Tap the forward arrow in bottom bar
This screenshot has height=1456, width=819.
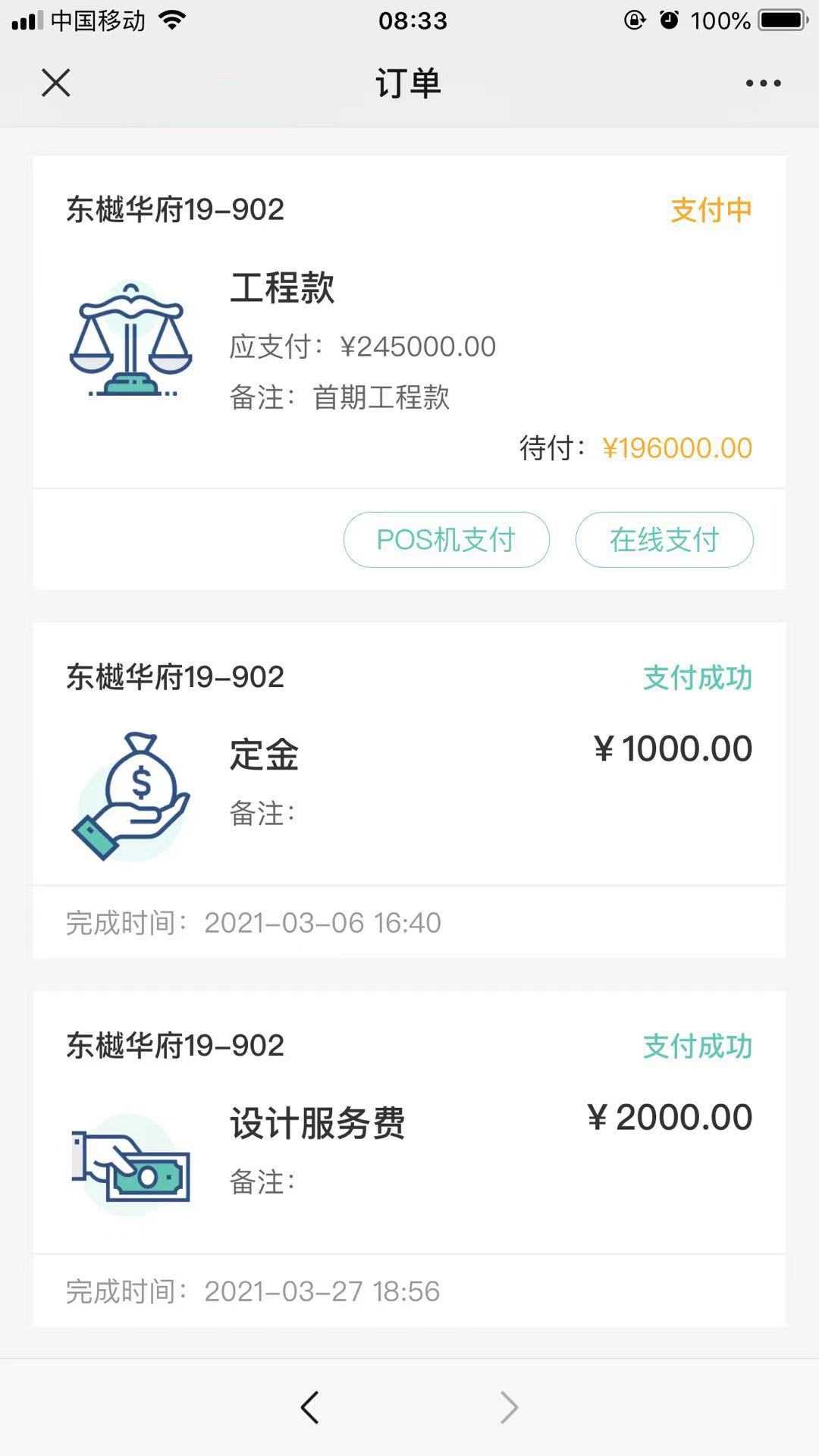click(x=509, y=1407)
